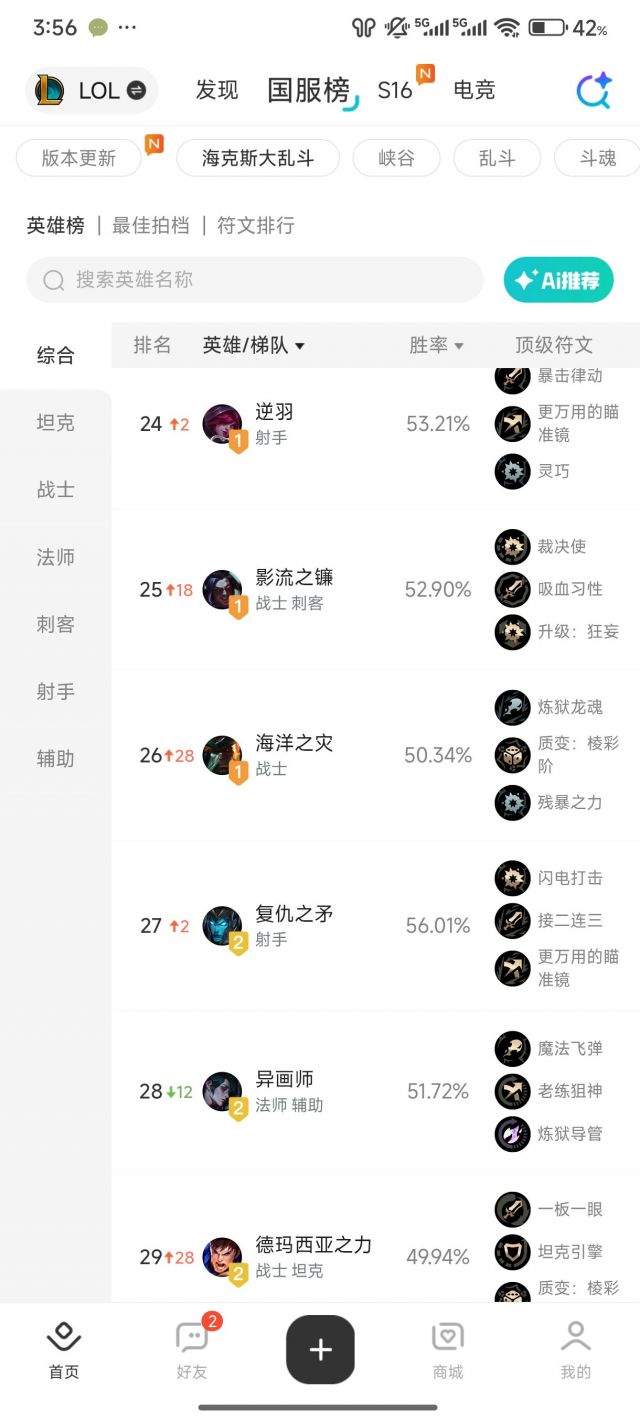Select the 峡谷 mode chip

click(x=396, y=158)
